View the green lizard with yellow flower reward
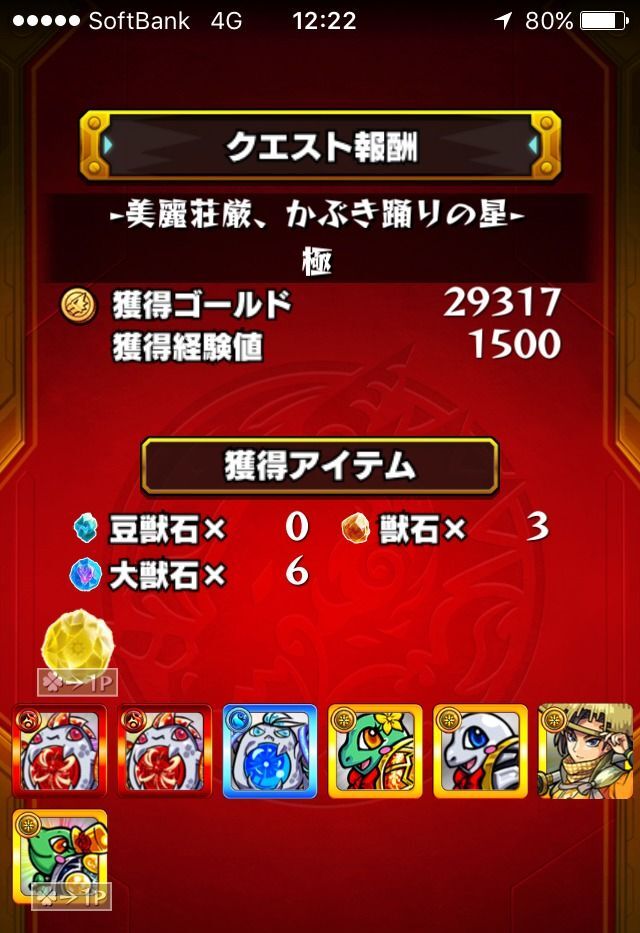The width and height of the screenshot is (640, 933). [x=374, y=750]
